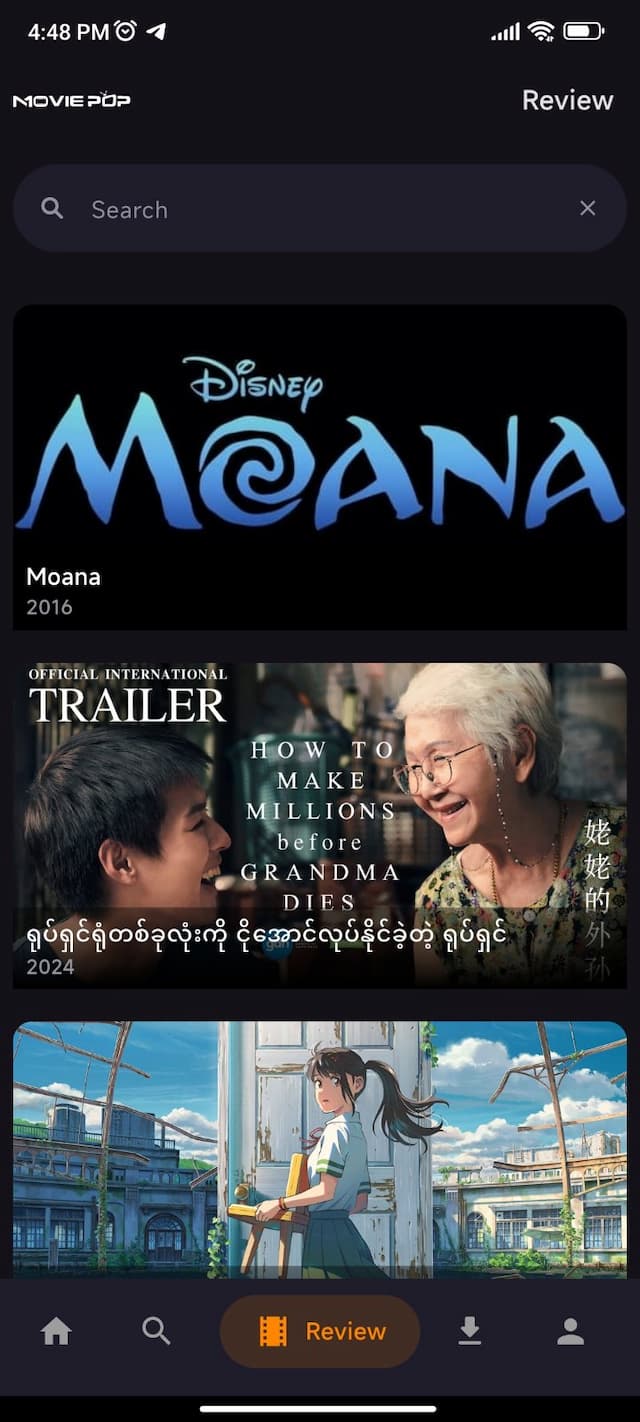Screen dimensions: 640x1422
Task: Open the How to Make Millions before Grandma Dies review
Action: pyautogui.click(x=320, y=825)
